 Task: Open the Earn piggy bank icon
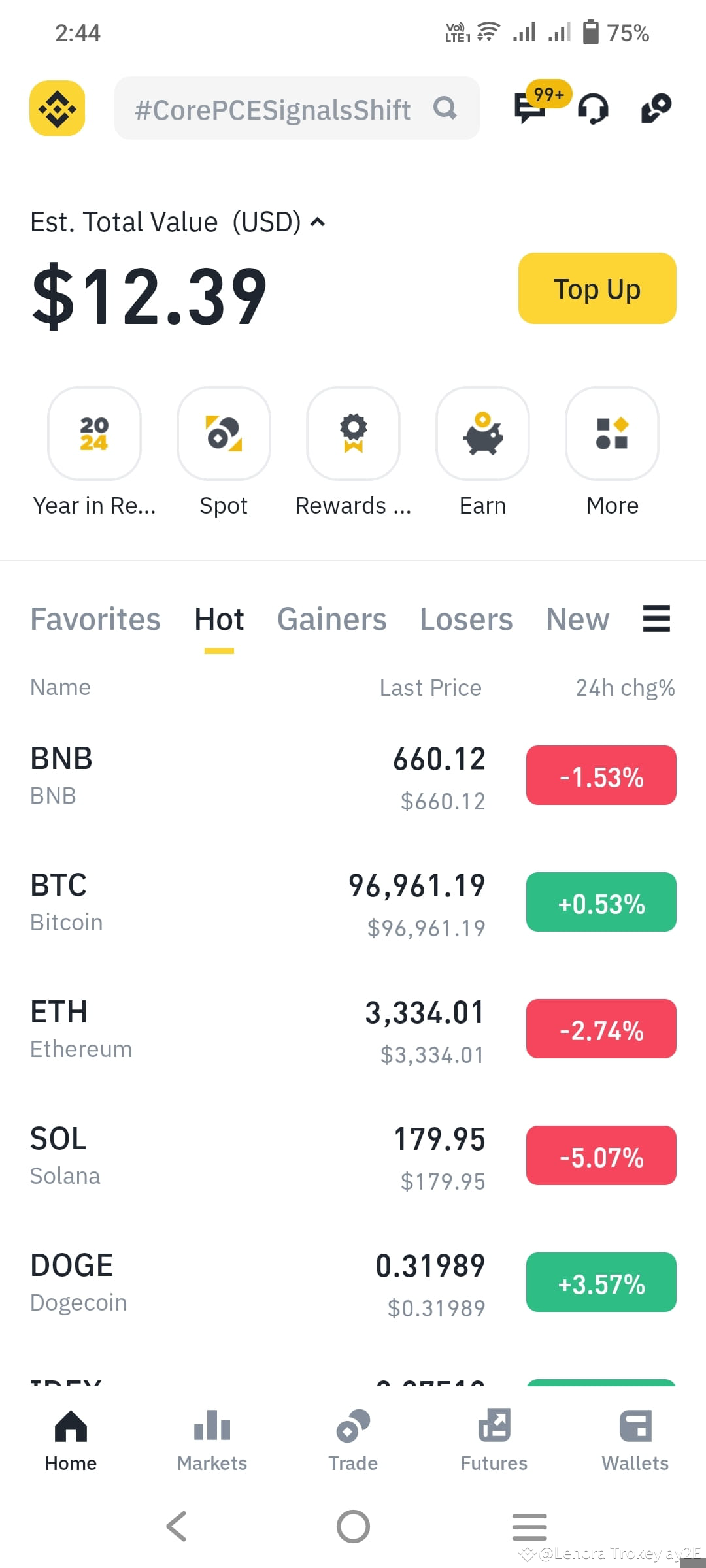(x=482, y=433)
